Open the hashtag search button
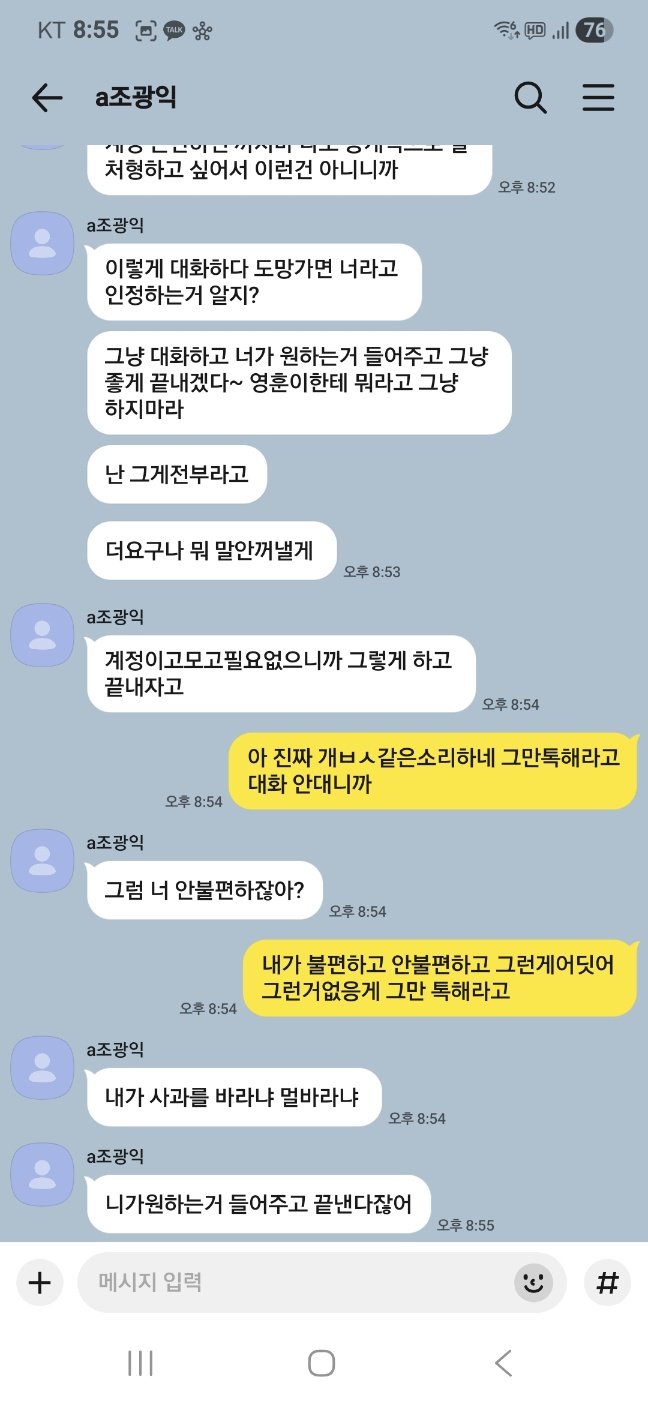The image size is (648, 1404). point(607,1282)
